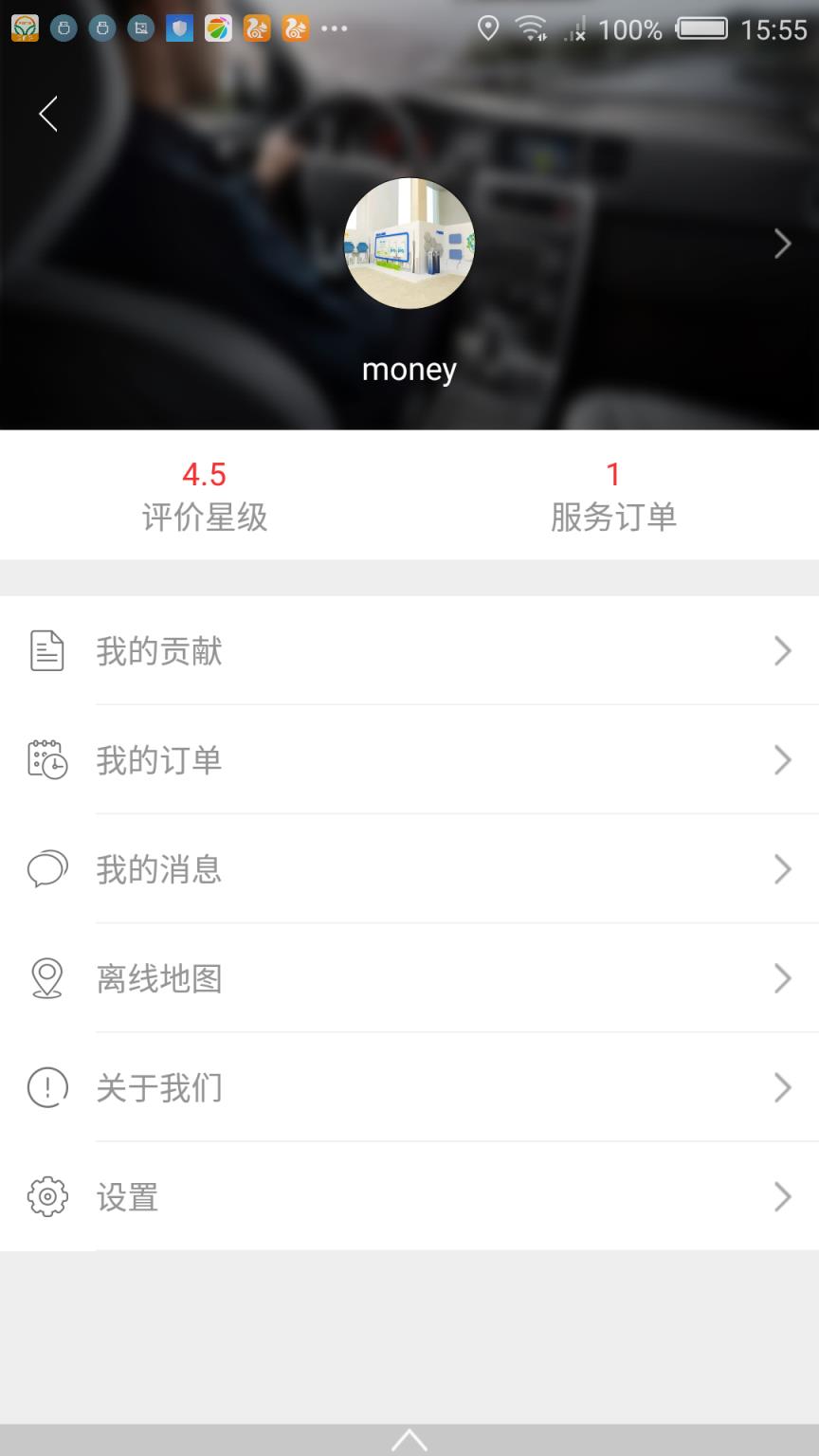
Task: Expand the chevron next to 我的订单
Action: point(781,760)
